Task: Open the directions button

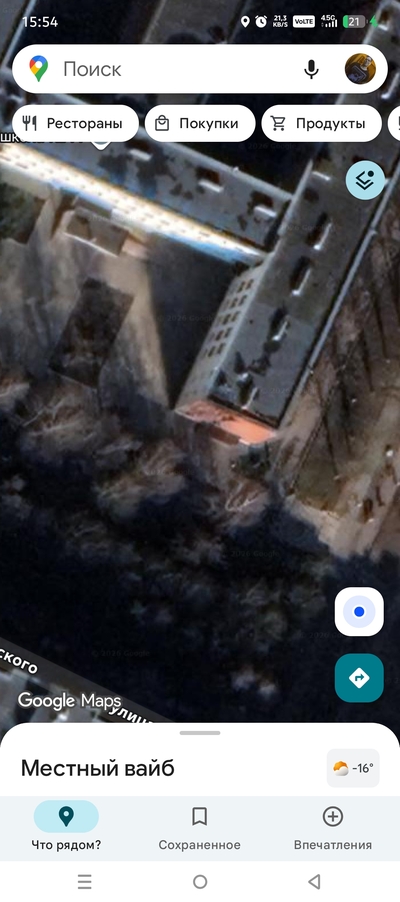Action: tap(359, 678)
